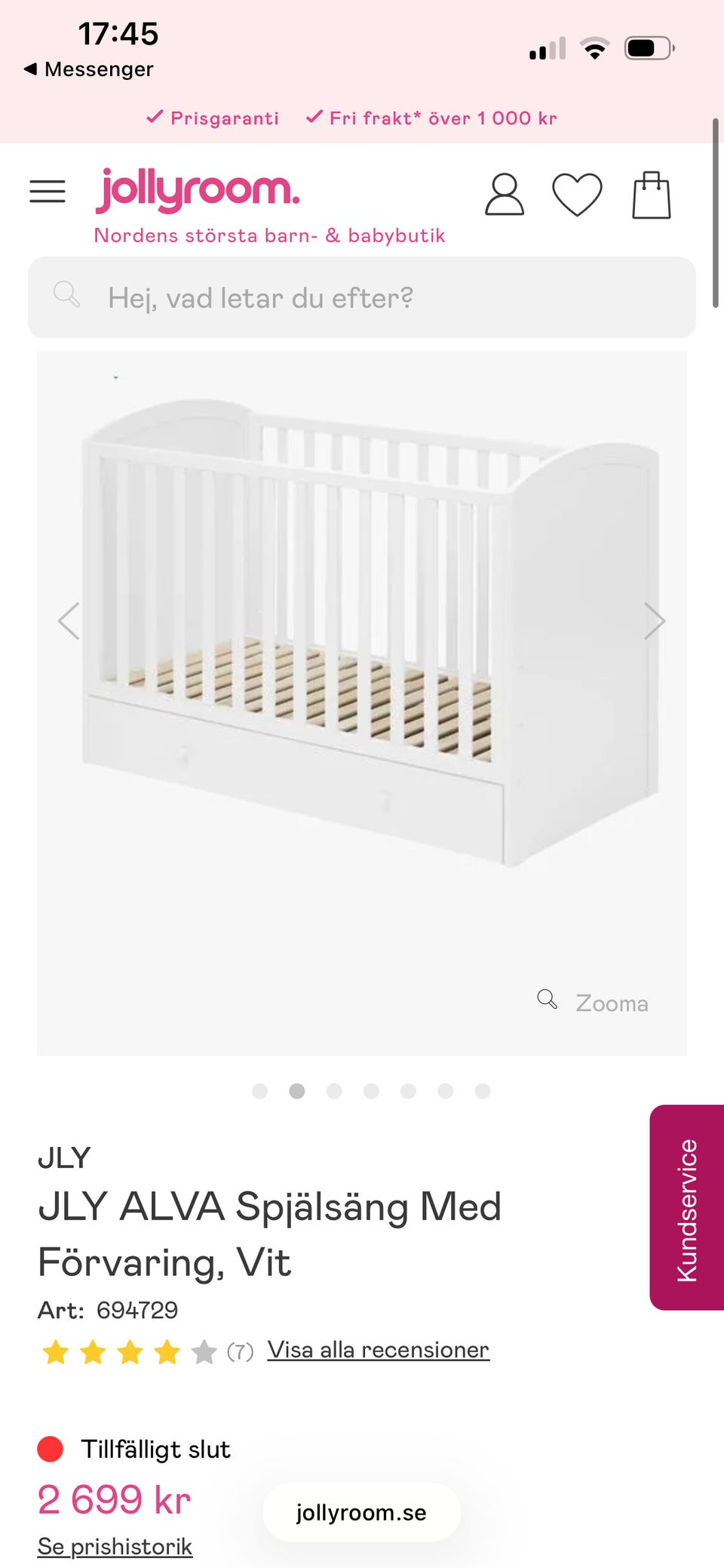Tap the search field "Hej, vad letar du efter?"
This screenshot has height=1568, width=724.
[x=362, y=297]
